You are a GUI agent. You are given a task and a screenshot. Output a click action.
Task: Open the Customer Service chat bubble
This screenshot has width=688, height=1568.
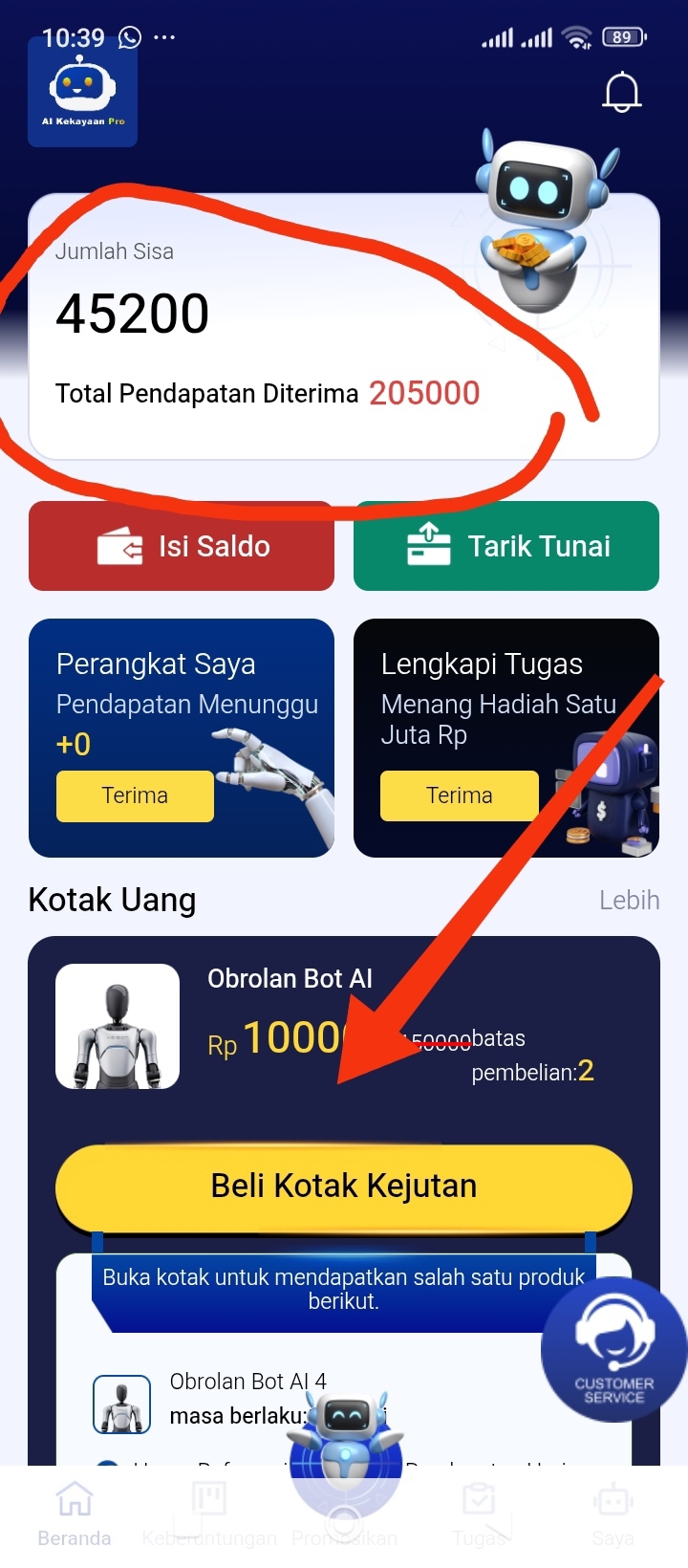(x=613, y=1350)
